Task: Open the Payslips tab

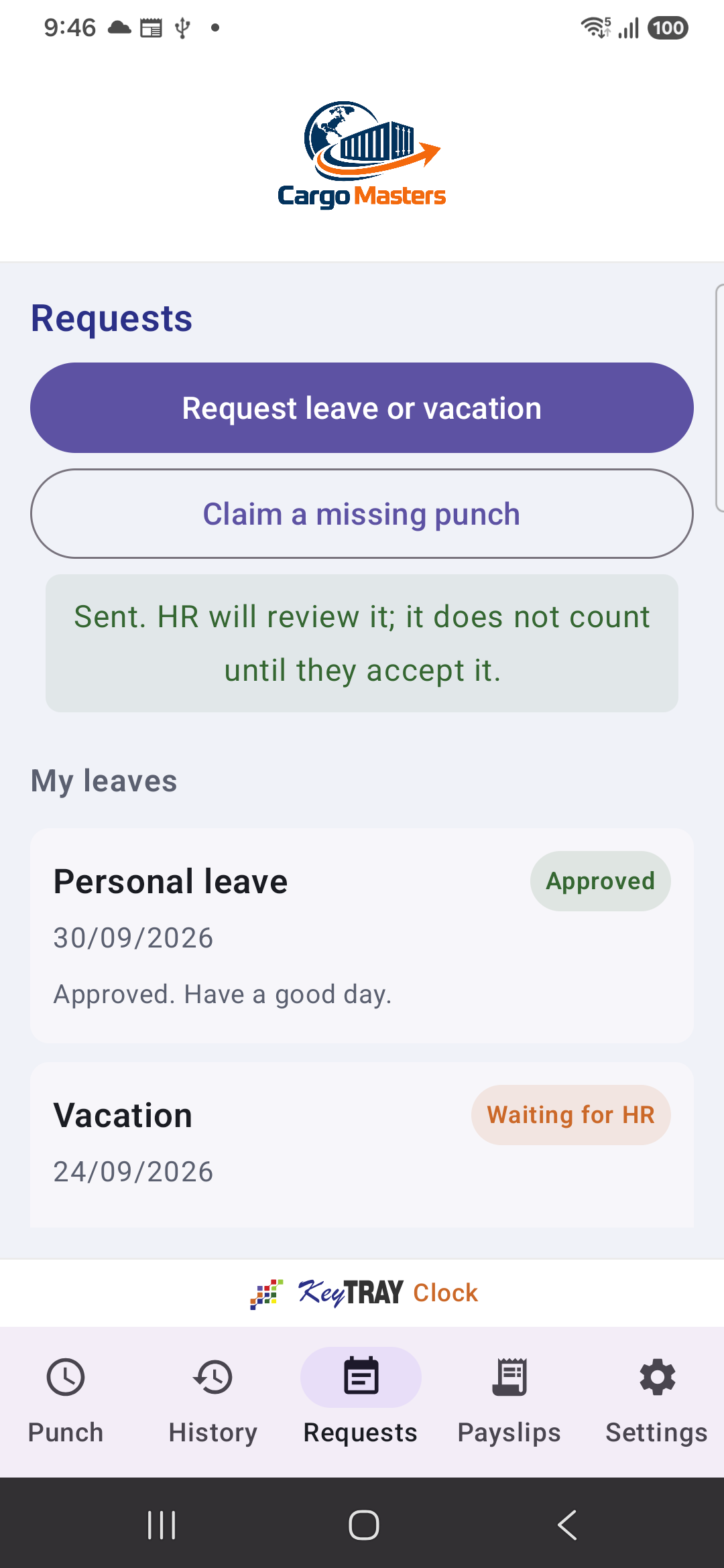Action: pyautogui.click(x=509, y=1400)
